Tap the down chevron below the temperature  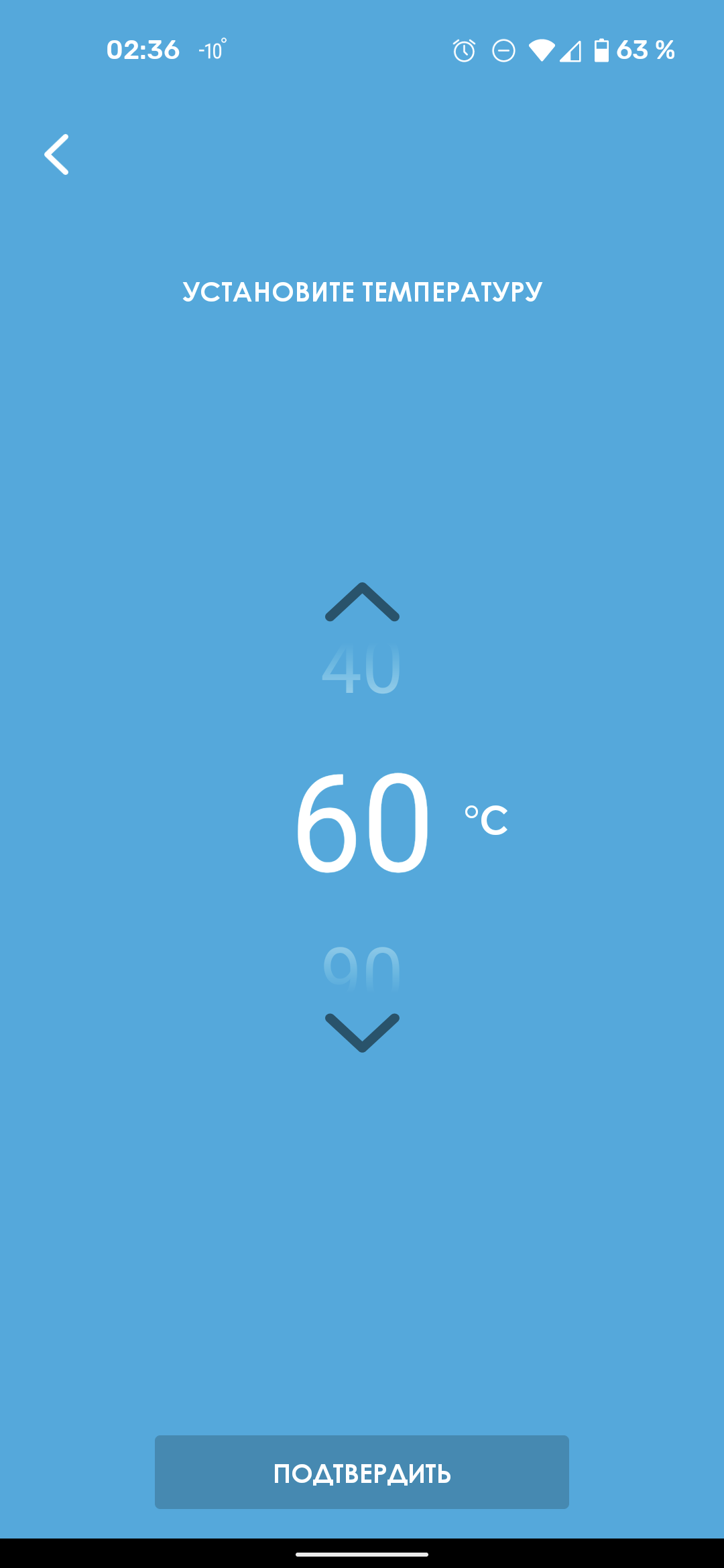tap(362, 1032)
